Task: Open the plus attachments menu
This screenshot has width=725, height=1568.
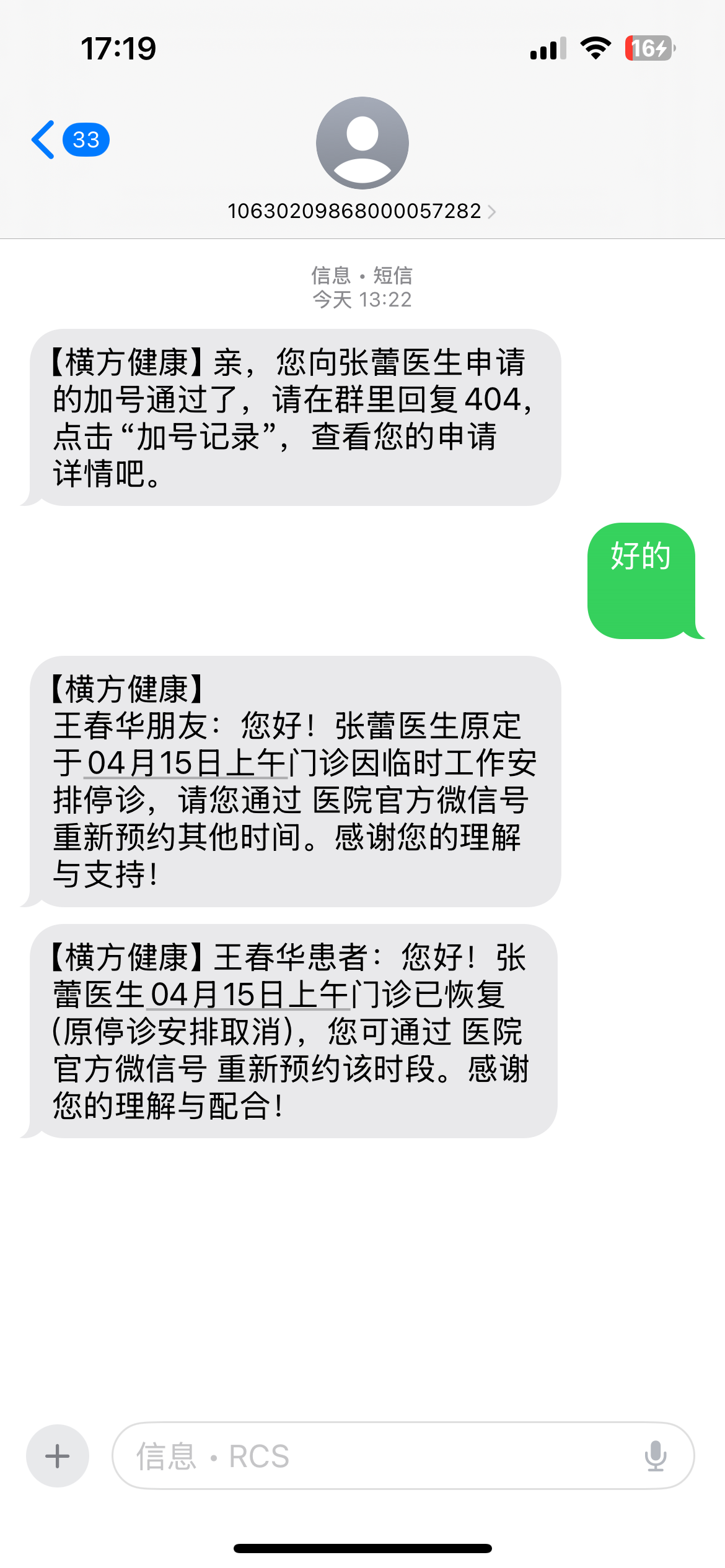Action: 58,1456
